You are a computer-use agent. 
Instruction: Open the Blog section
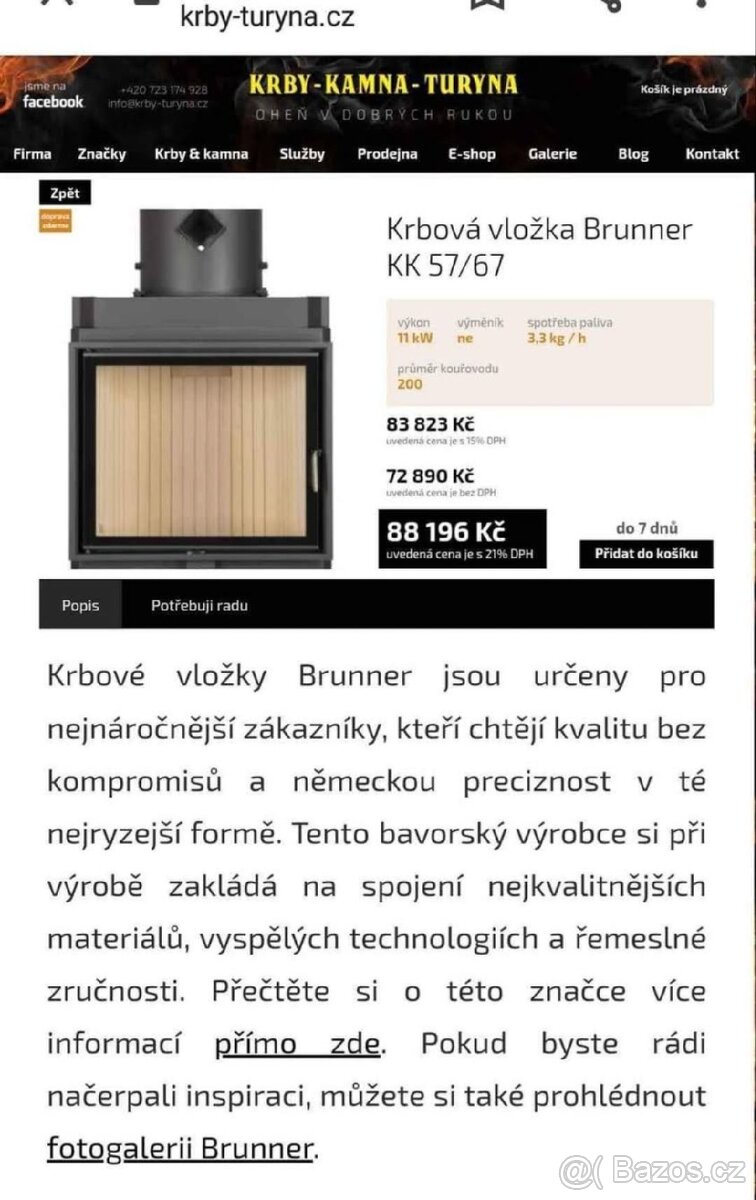point(633,154)
